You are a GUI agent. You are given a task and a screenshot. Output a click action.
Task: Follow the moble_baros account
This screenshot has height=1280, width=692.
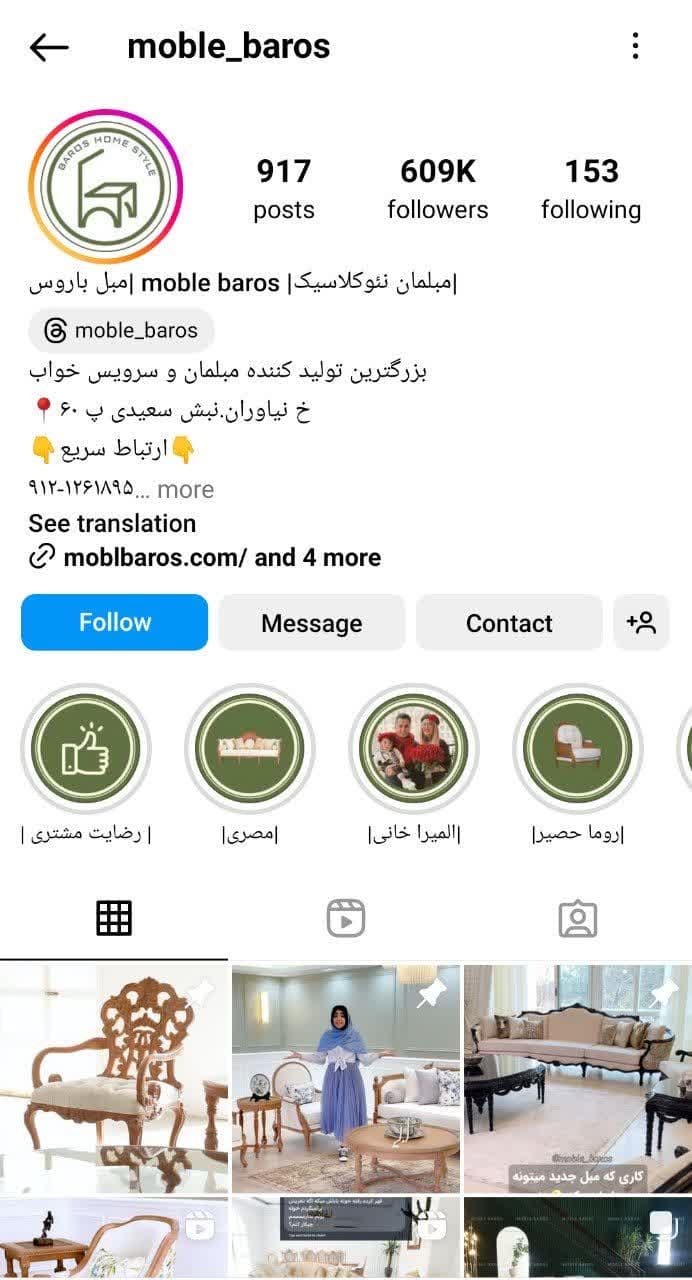coord(114,622)
